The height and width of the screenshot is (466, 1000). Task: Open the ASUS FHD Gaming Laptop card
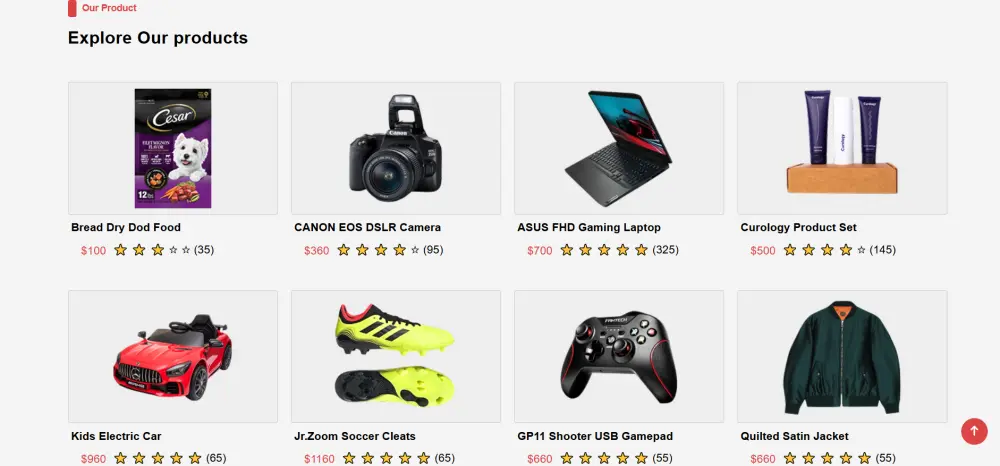pos(618,148)
